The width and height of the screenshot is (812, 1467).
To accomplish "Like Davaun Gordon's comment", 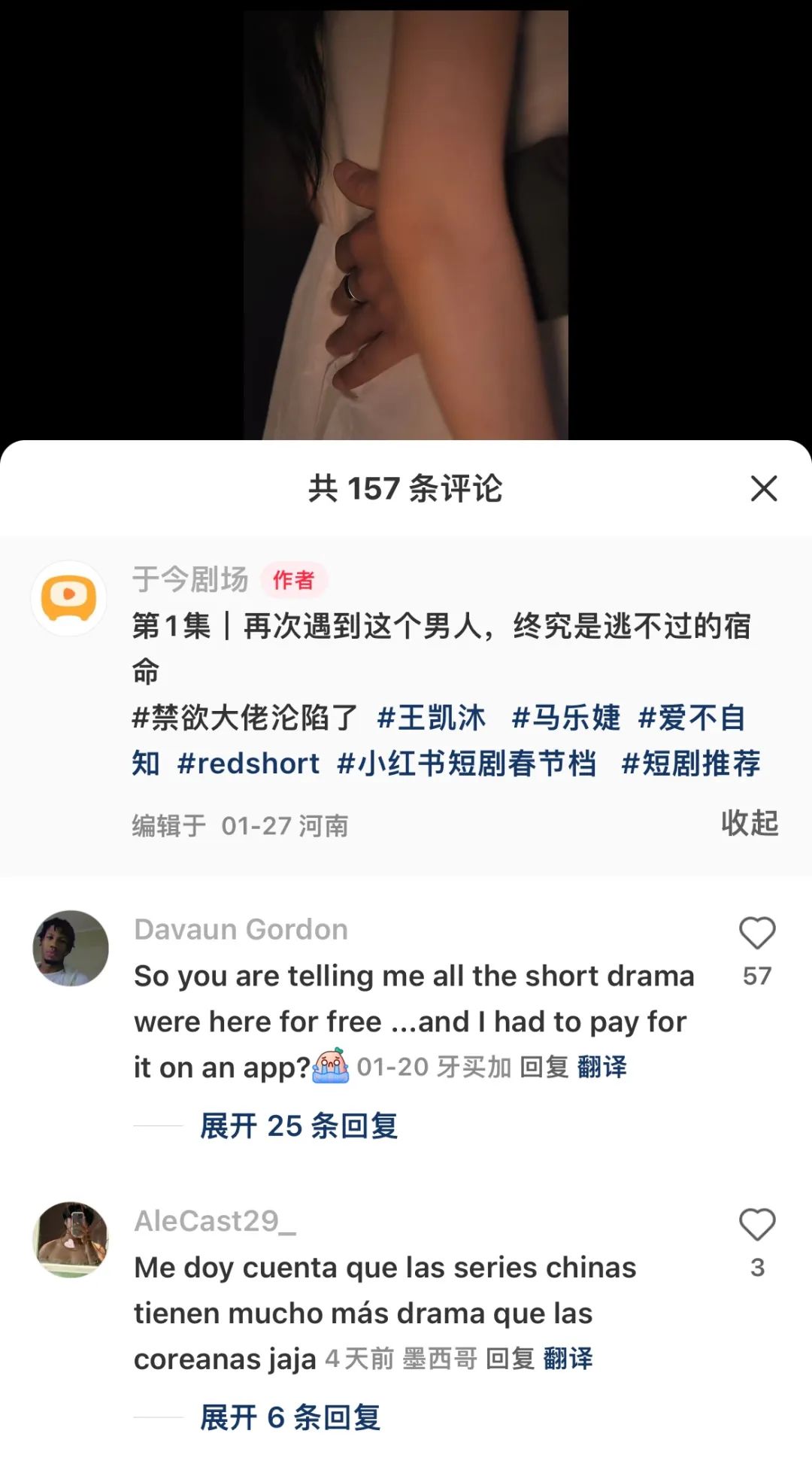I will point(756,934).
